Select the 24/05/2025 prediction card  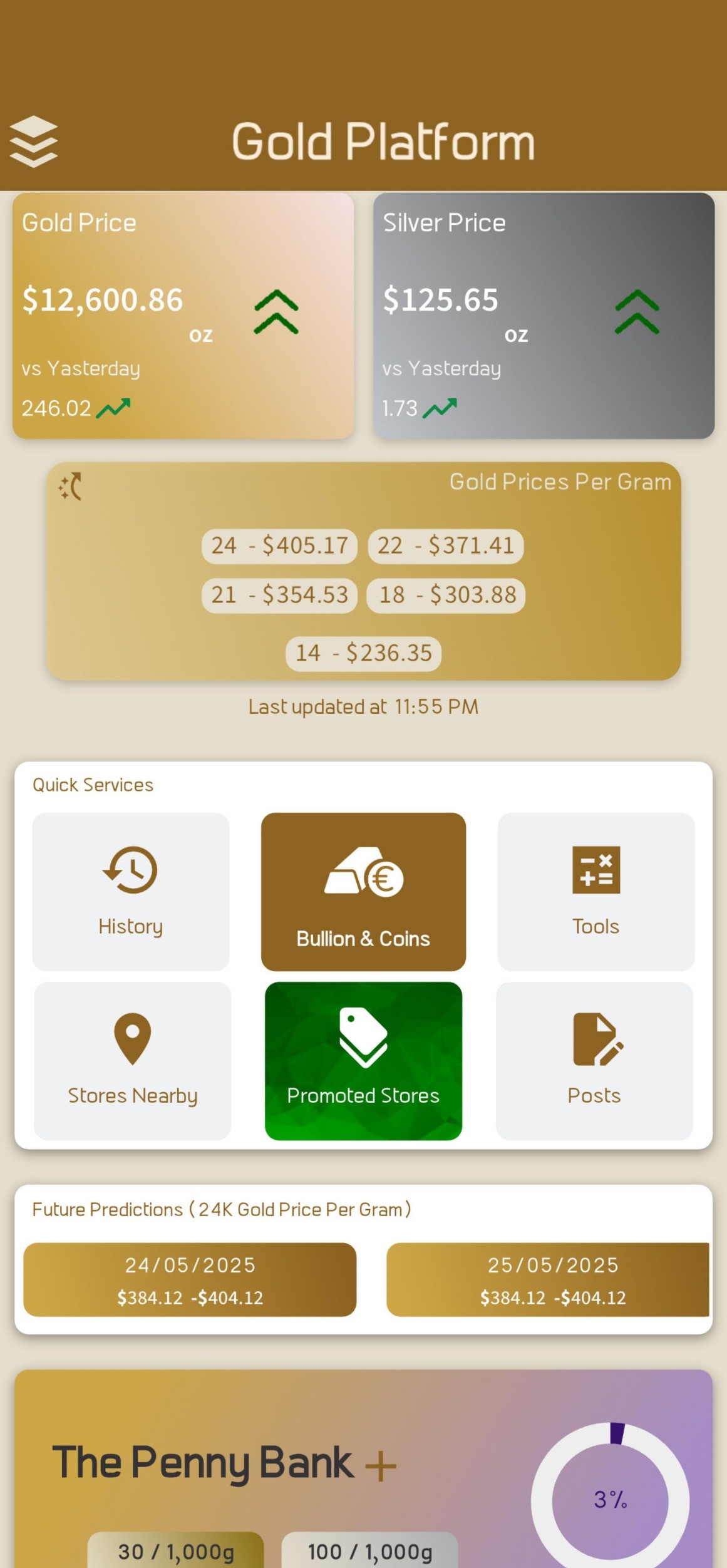coord(190,1279)
